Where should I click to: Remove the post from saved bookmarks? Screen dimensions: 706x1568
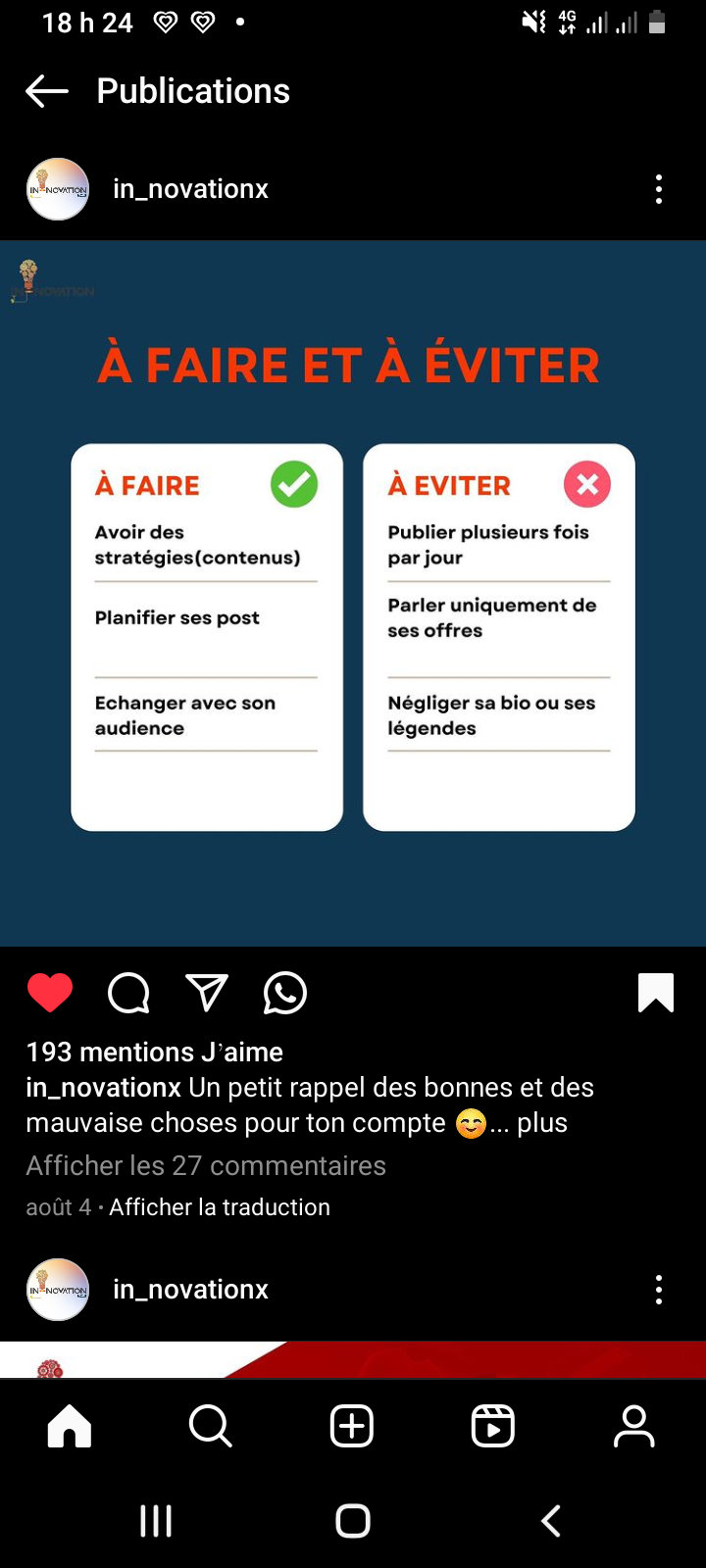pyautogui.click(x=656, y=993)
